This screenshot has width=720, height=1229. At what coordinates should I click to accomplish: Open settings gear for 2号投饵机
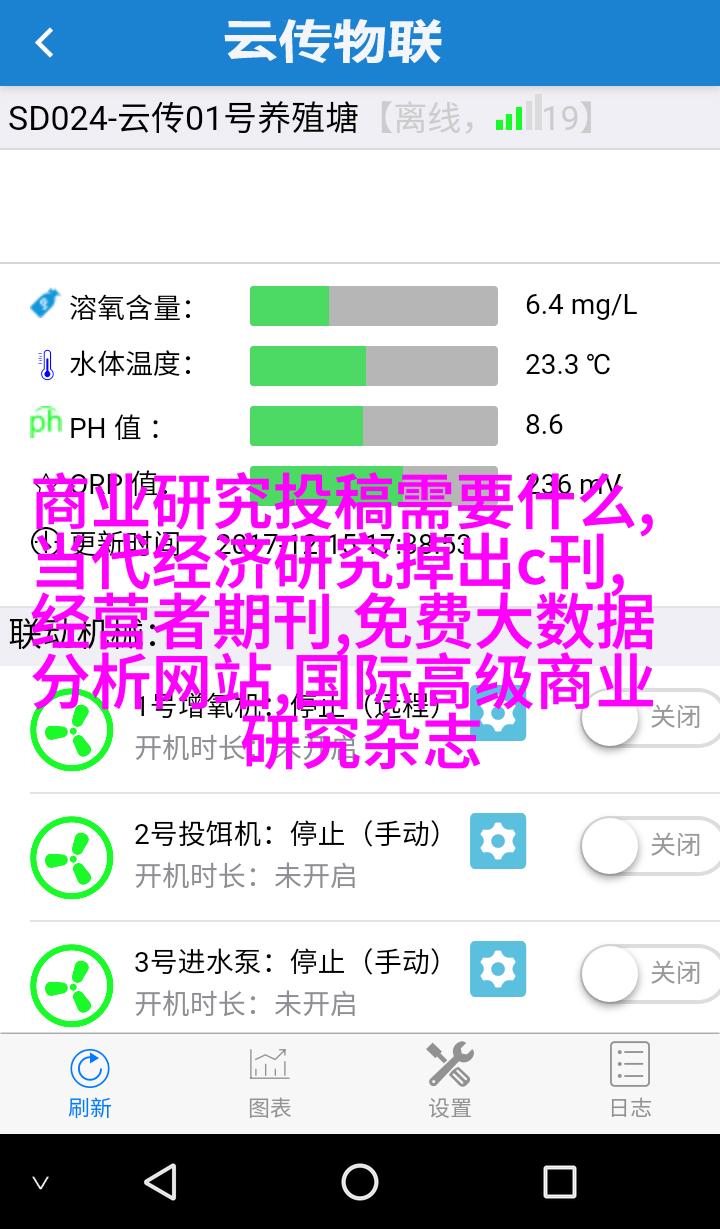tap(498, 841)
